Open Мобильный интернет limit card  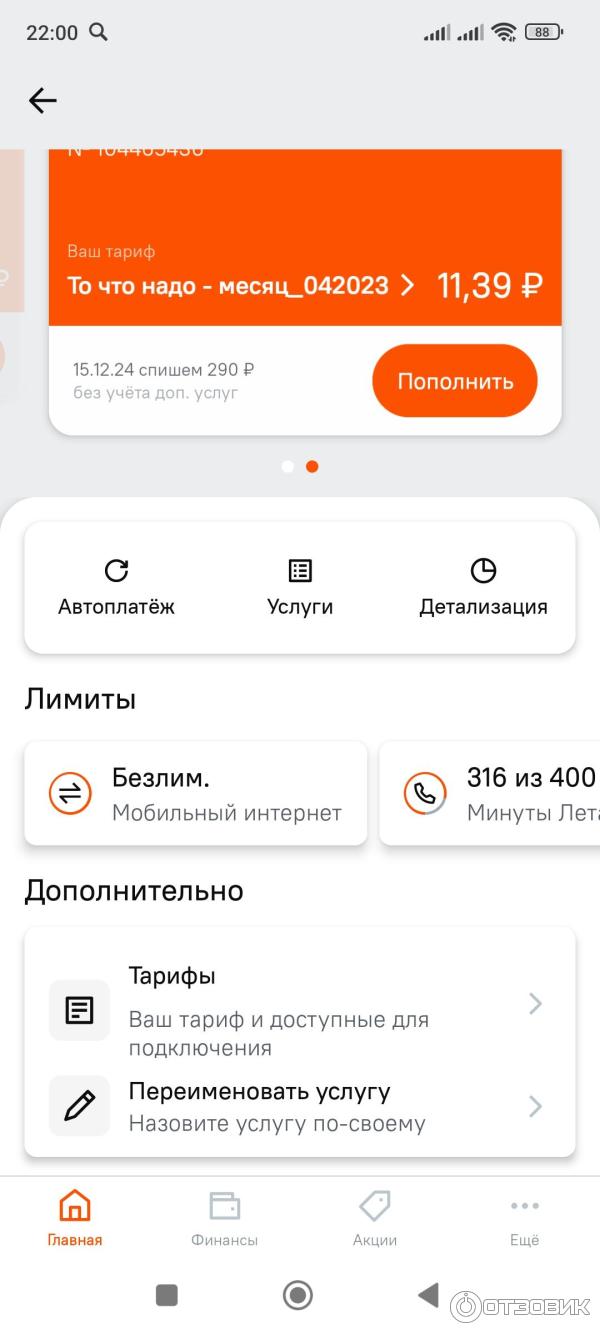tap(196, 794)
